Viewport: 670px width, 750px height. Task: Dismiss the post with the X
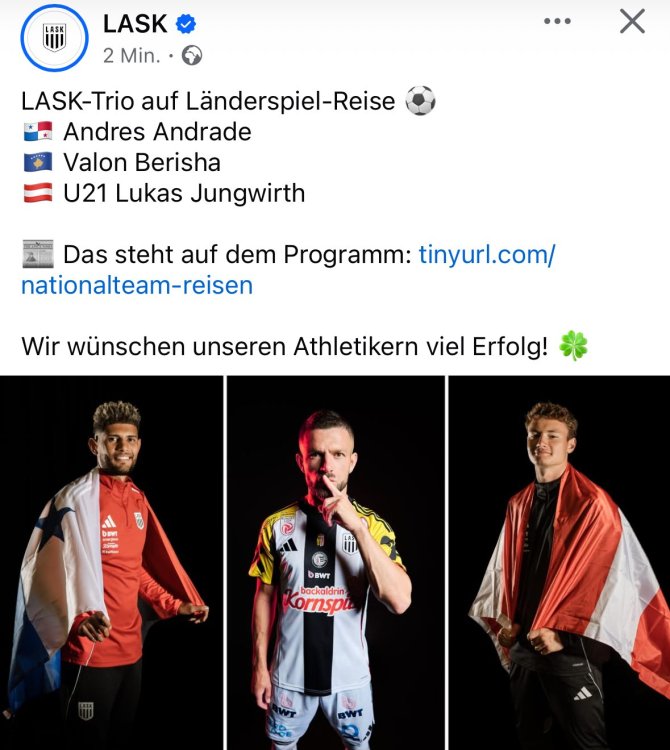(x=632, y=22)
